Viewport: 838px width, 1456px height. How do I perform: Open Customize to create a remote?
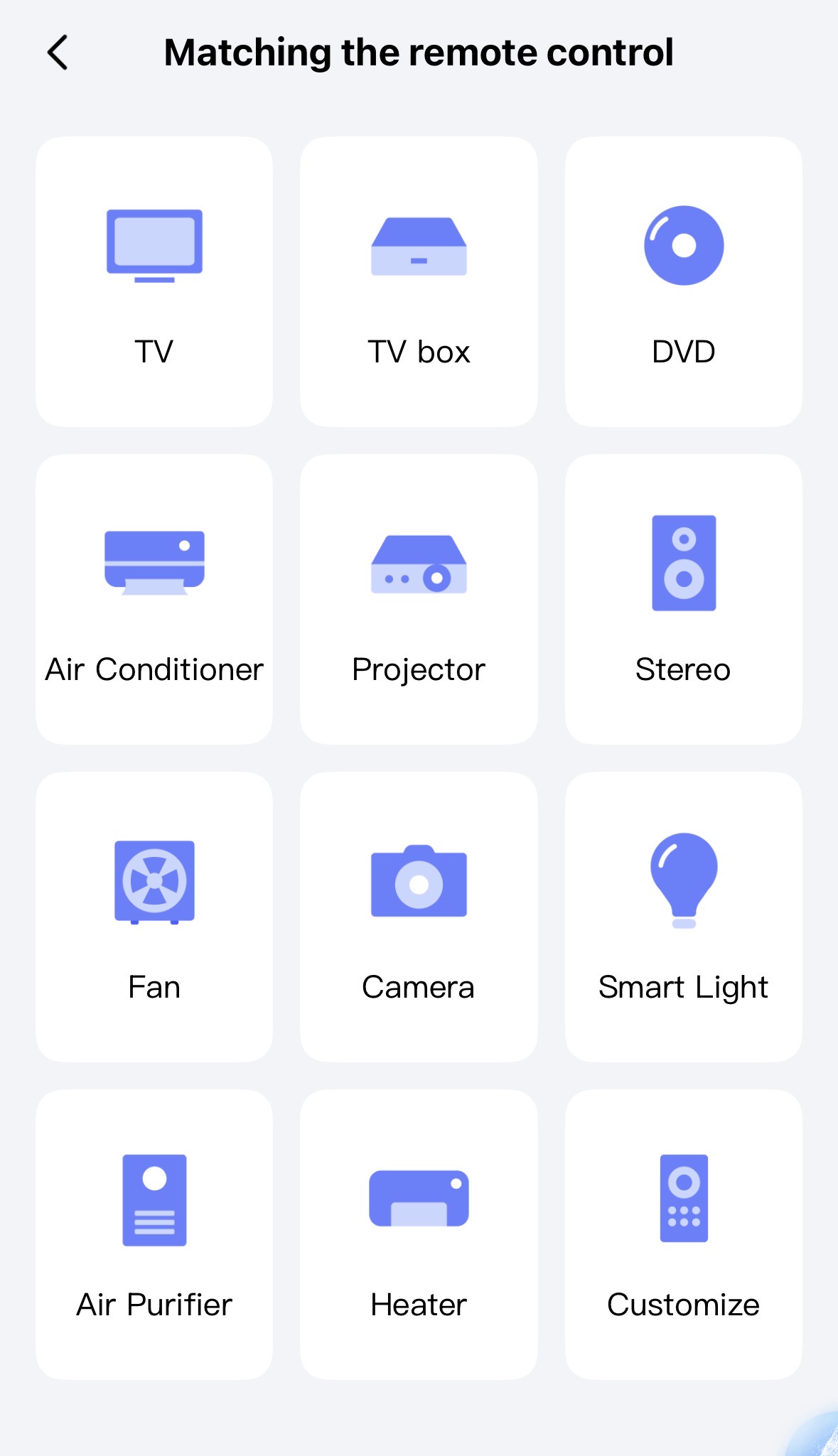tap(683, 1234)
